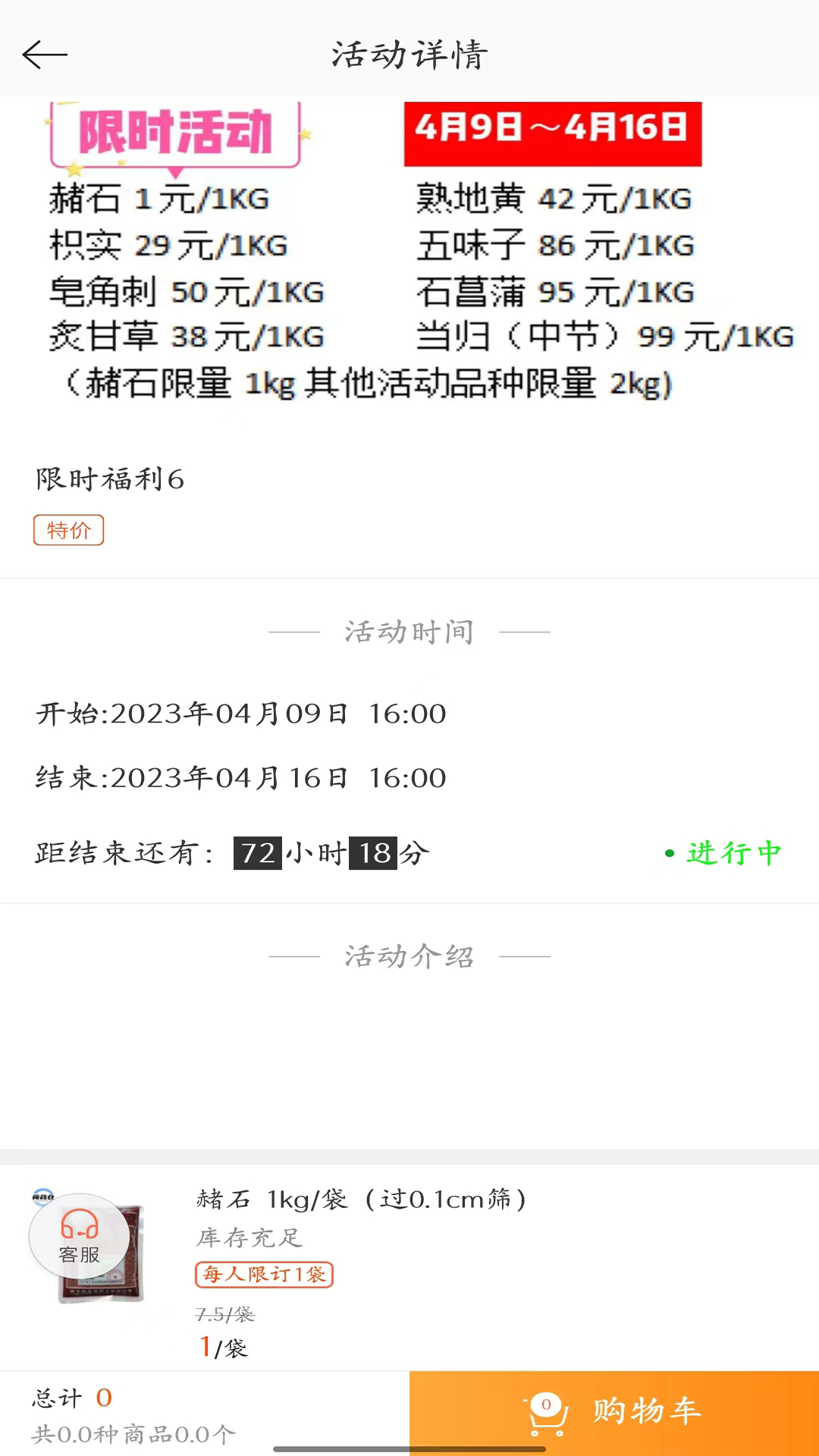The height and width of the screenshot is (1456, 819).
Task: Open the 赭石 1kg/袋 product
Action: click(361, 1200)
